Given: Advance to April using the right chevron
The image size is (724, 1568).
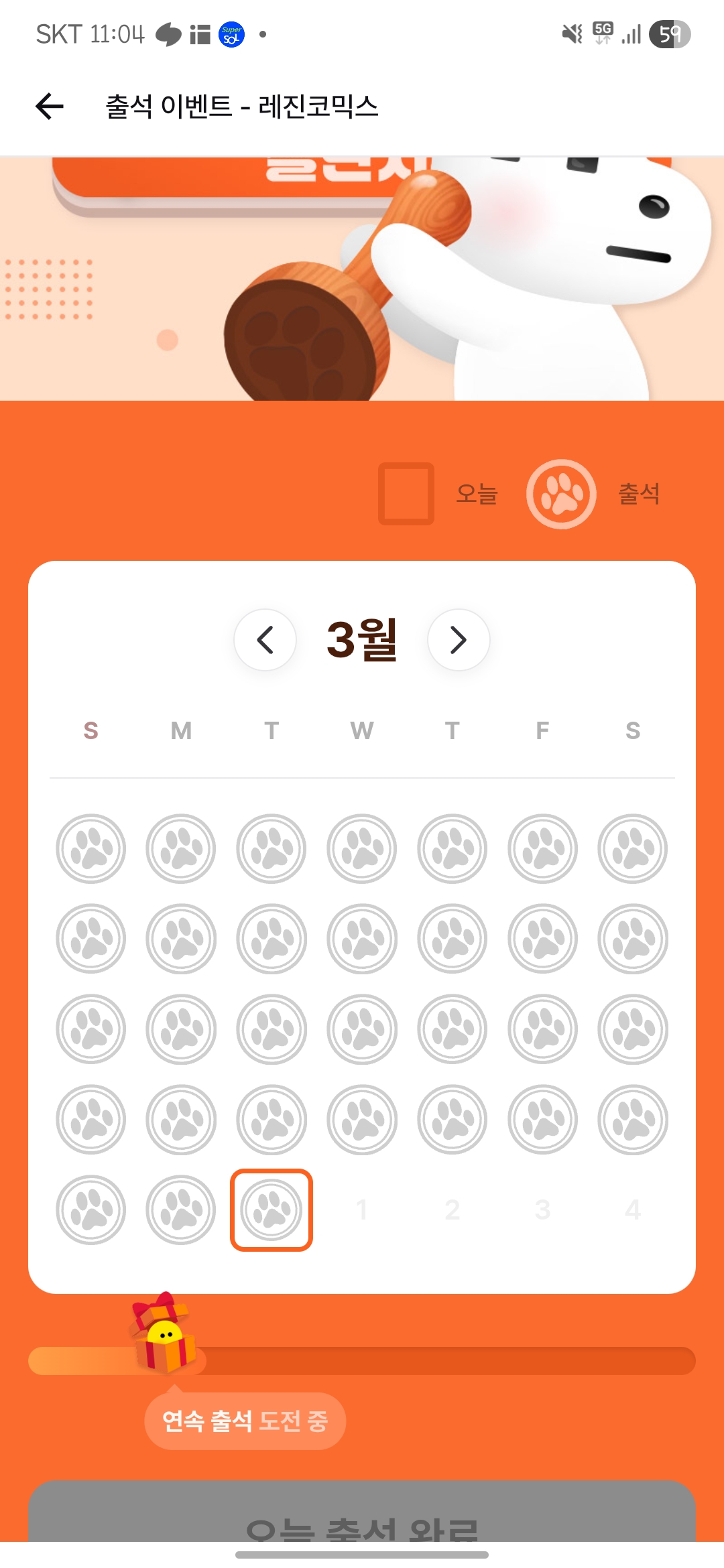Looking at the screenshot, I should 459,641.
